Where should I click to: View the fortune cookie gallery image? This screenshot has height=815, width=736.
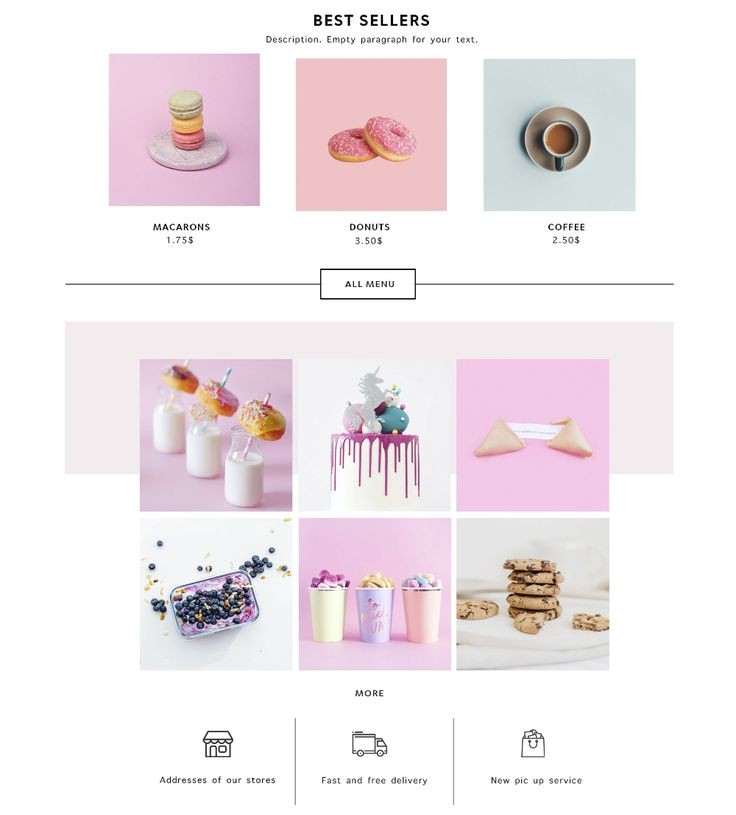coord(532,435)
